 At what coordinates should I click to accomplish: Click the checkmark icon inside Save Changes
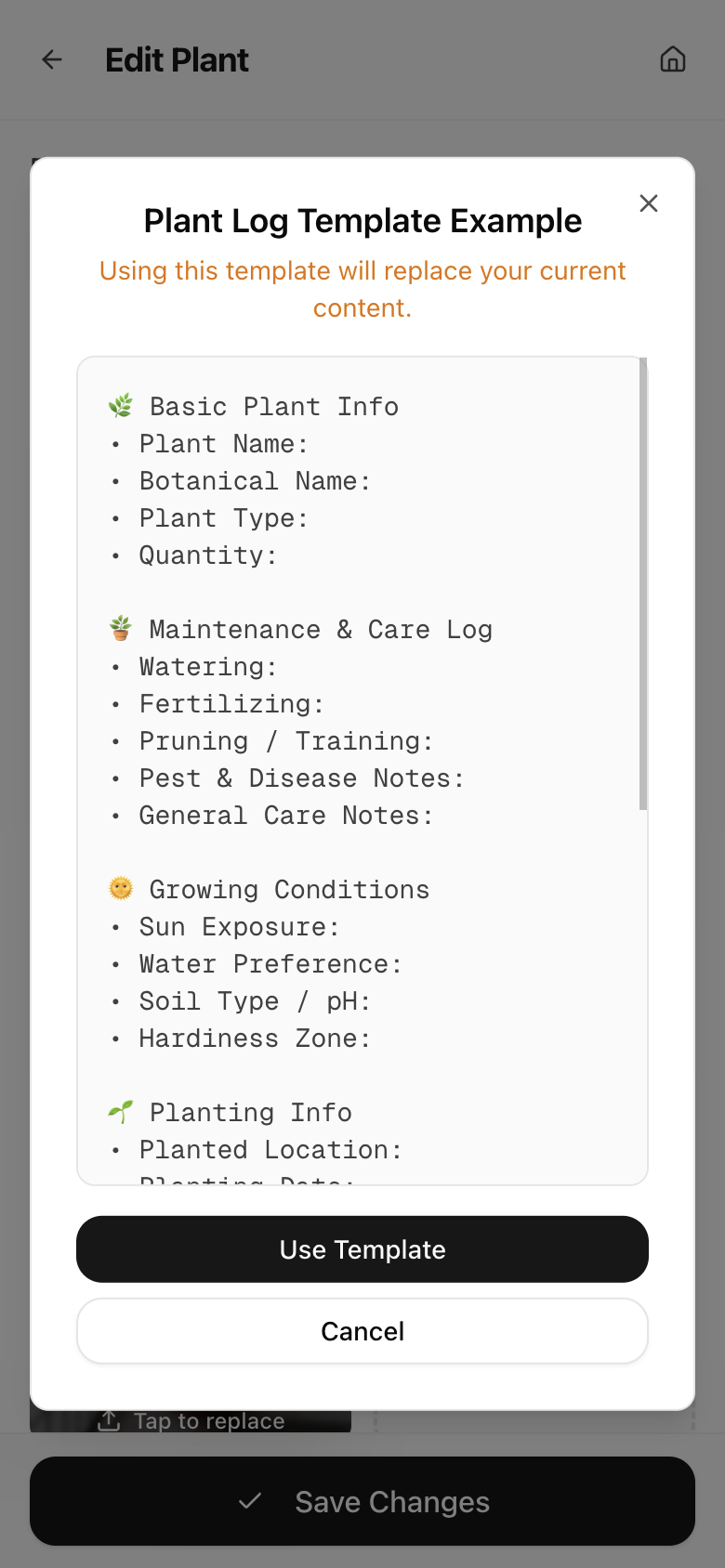point(250,1501)
